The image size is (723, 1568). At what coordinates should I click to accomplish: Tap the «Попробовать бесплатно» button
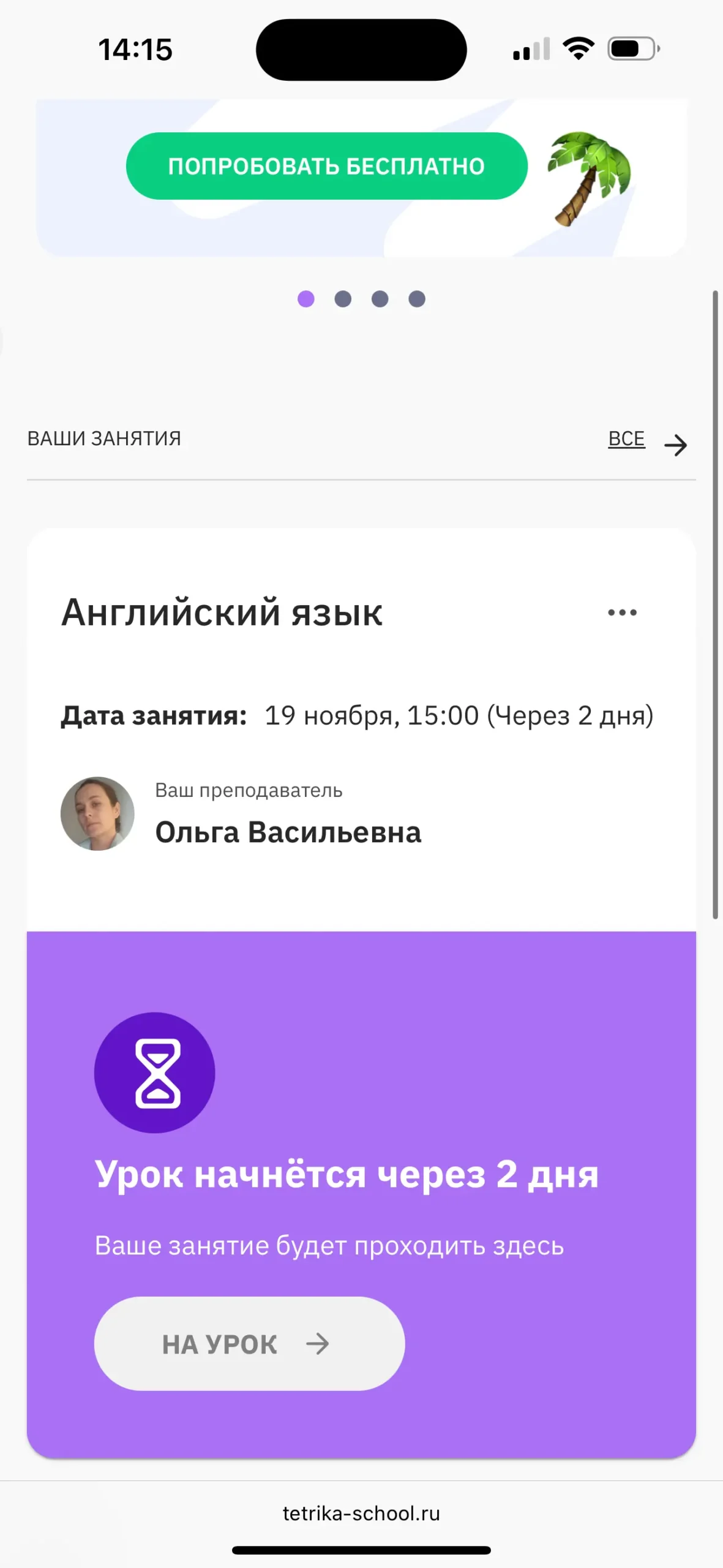point(326,166)
